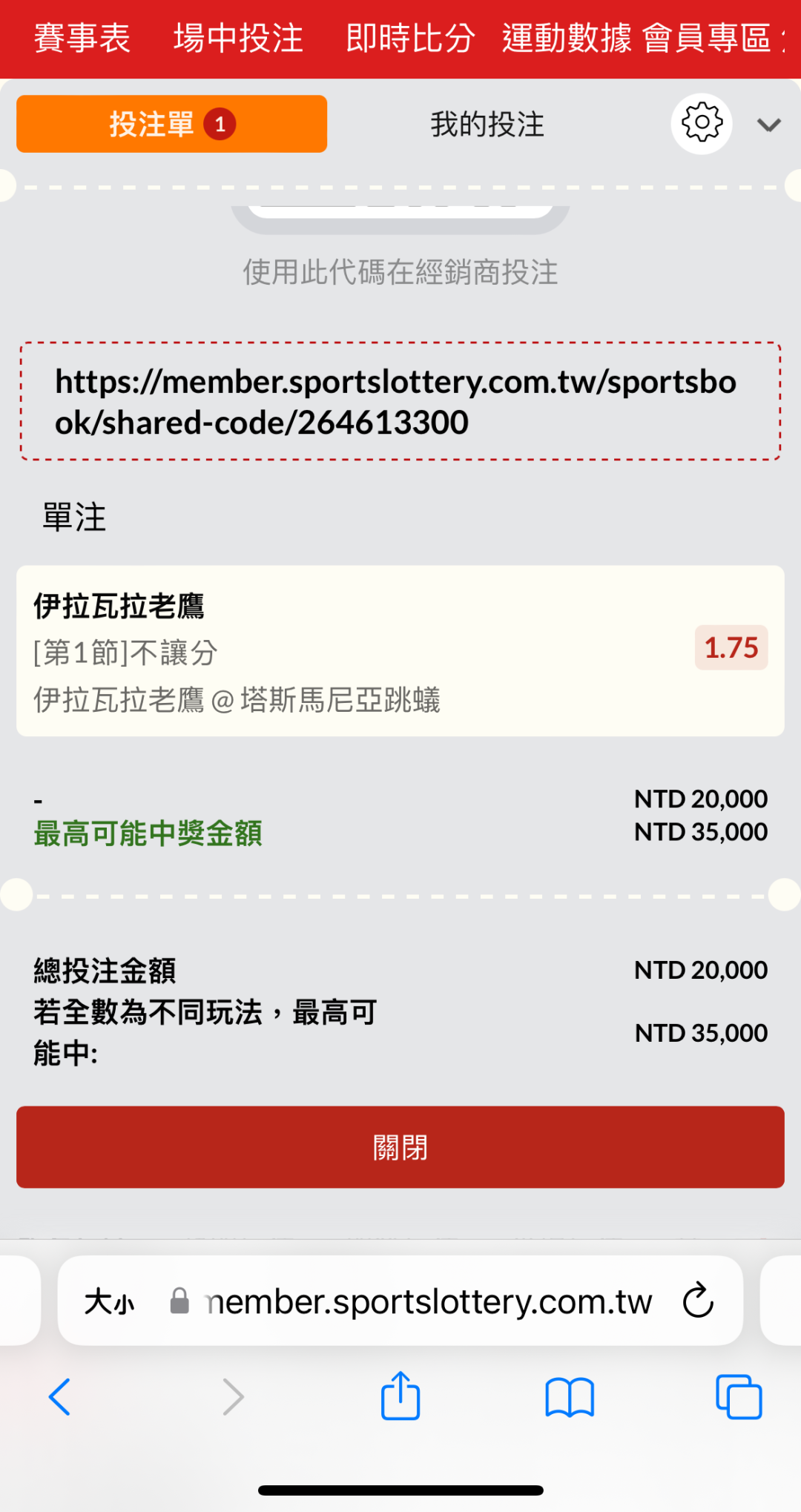
Task: Open 即時比分 live scores
Action: [x=410, y=38]
